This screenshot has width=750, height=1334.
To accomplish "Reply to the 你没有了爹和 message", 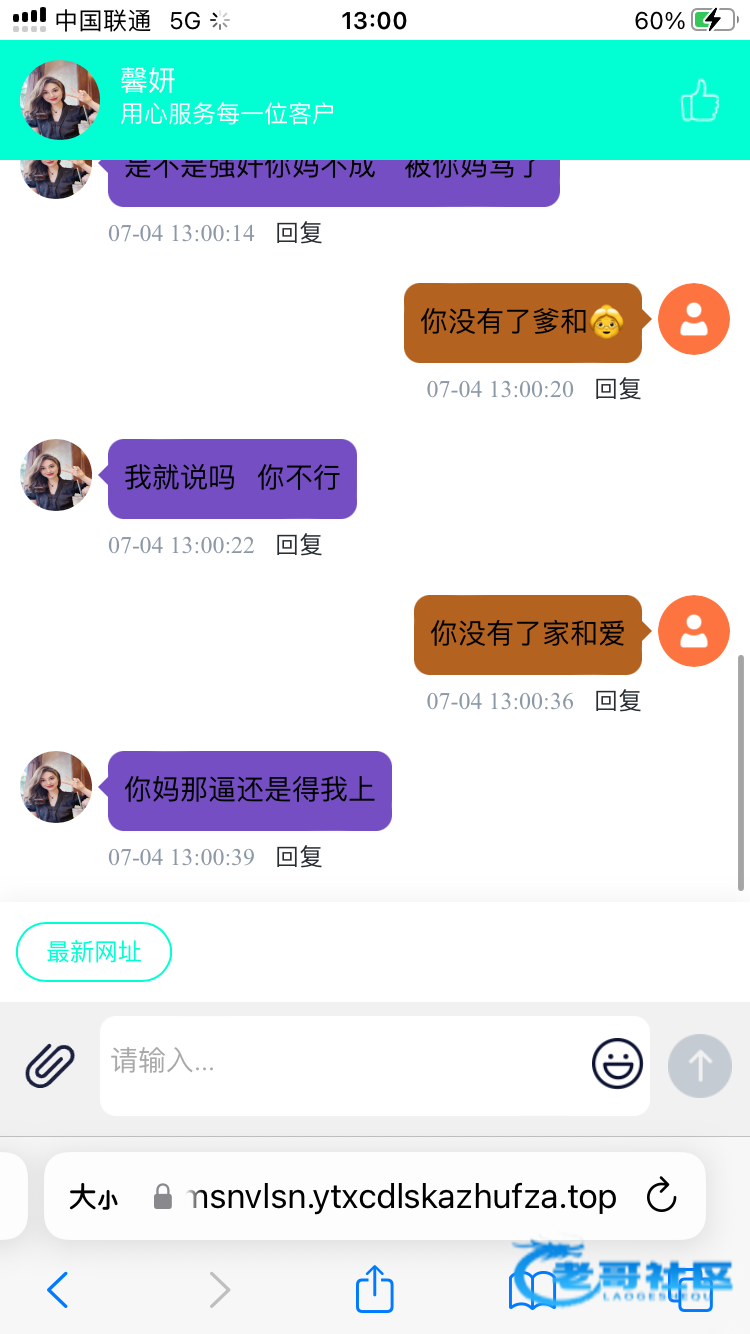I will [x=618, y=389].
